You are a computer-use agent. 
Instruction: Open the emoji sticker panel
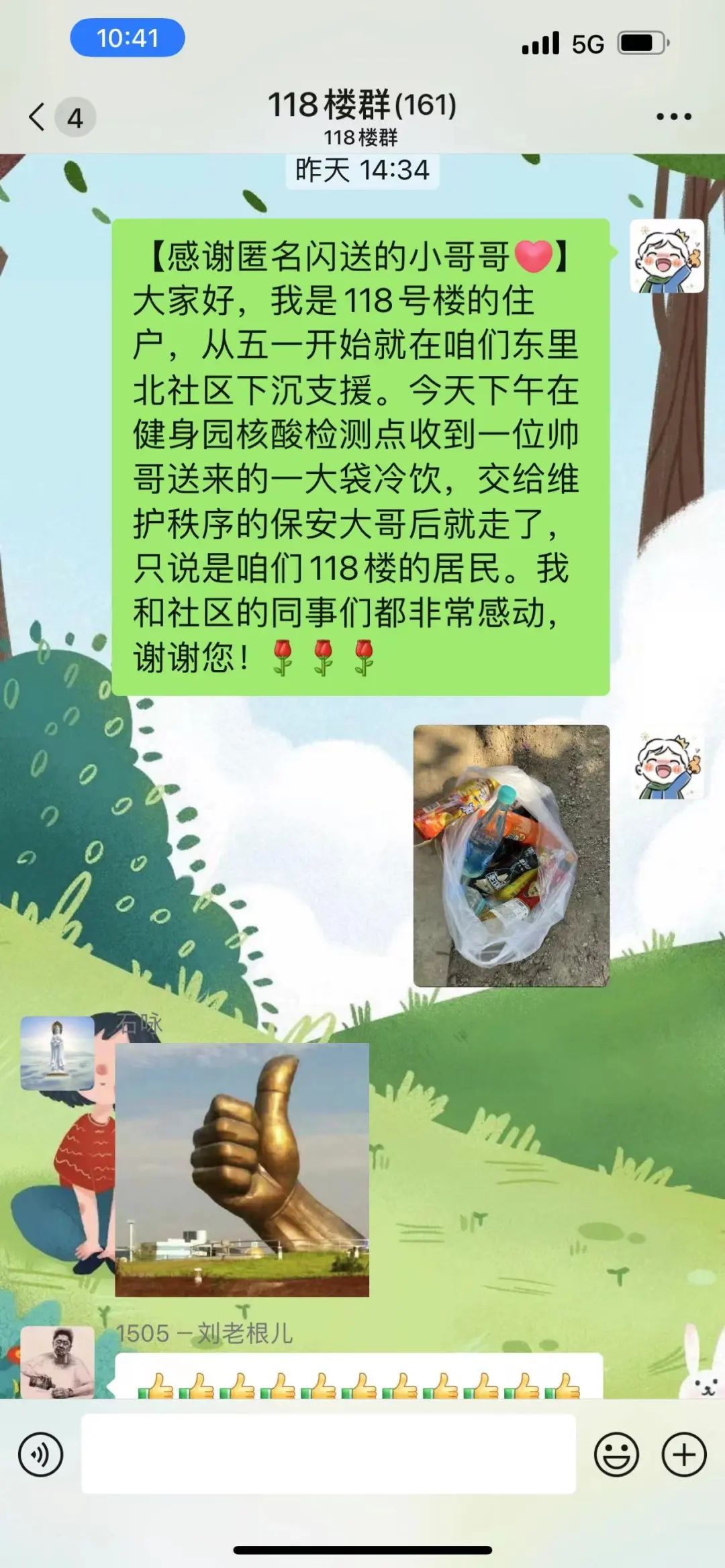616,1455
